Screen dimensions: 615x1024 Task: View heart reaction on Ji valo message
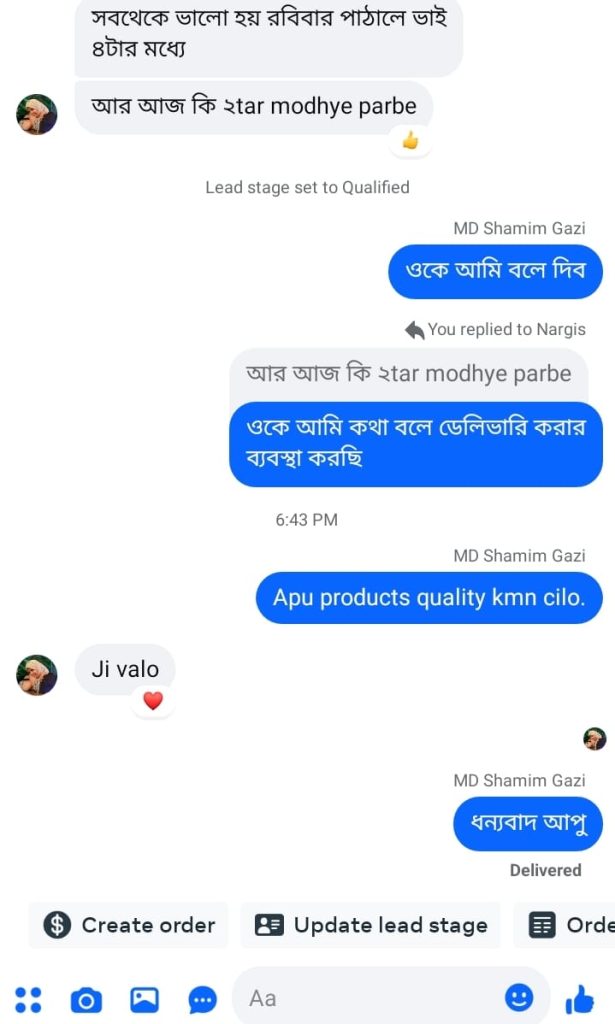(x=153, y=701)
